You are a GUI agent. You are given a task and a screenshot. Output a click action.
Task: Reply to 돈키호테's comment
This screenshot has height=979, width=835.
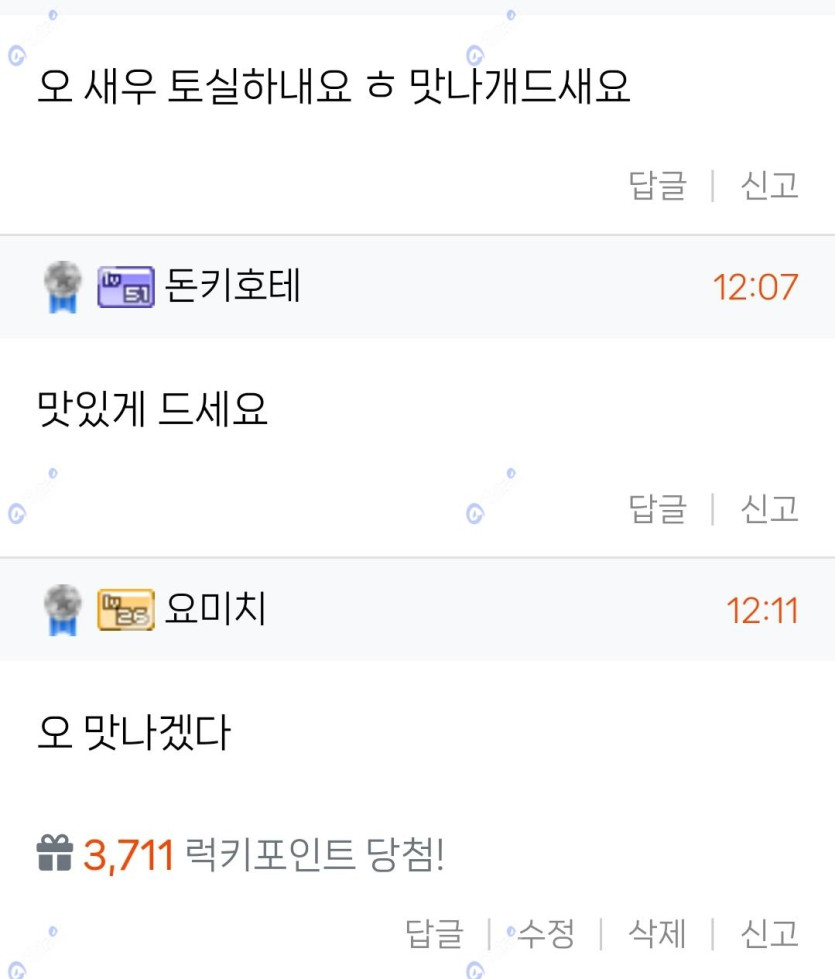(657, 508)
